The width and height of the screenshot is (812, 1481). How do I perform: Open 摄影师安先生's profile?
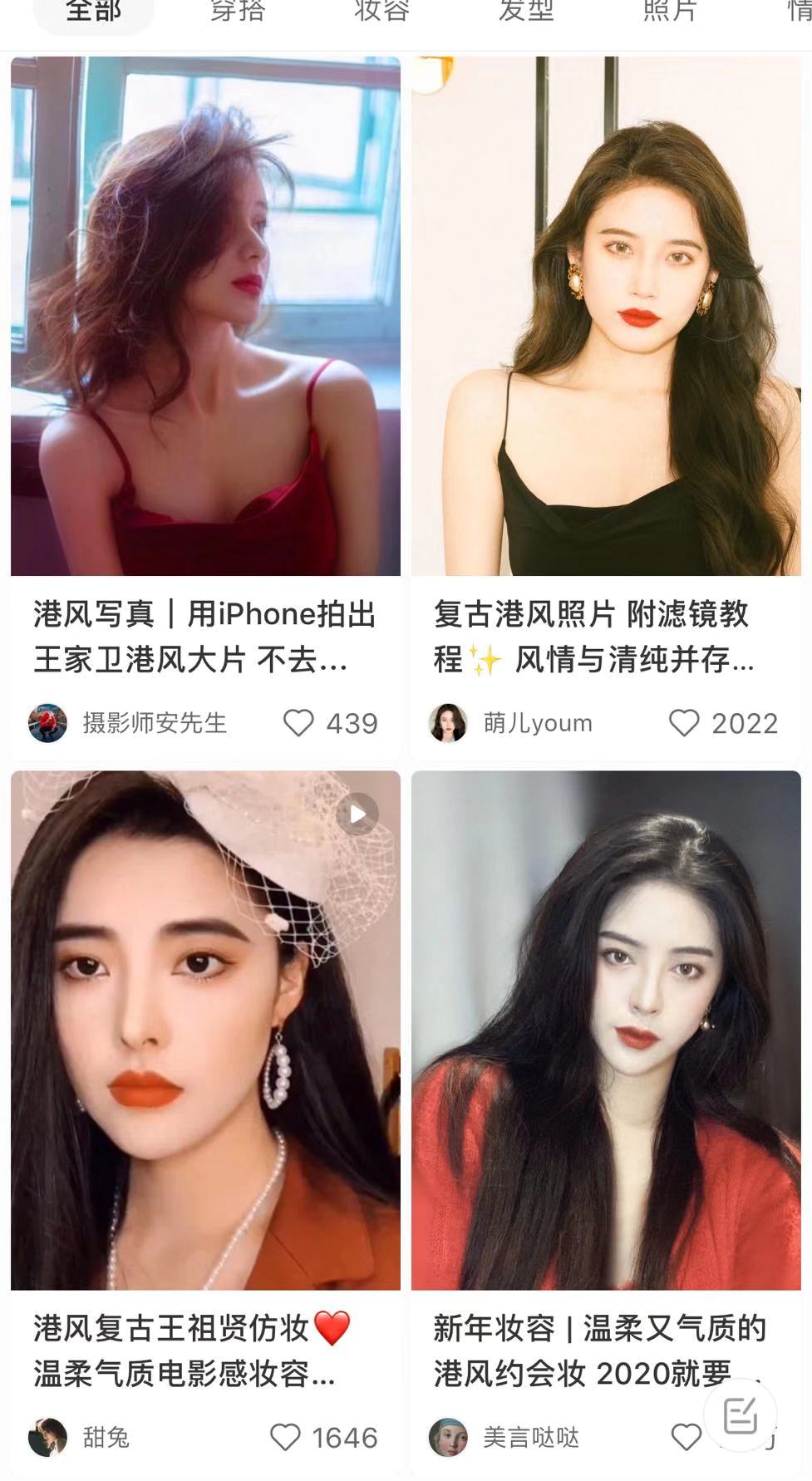[48, 723]
